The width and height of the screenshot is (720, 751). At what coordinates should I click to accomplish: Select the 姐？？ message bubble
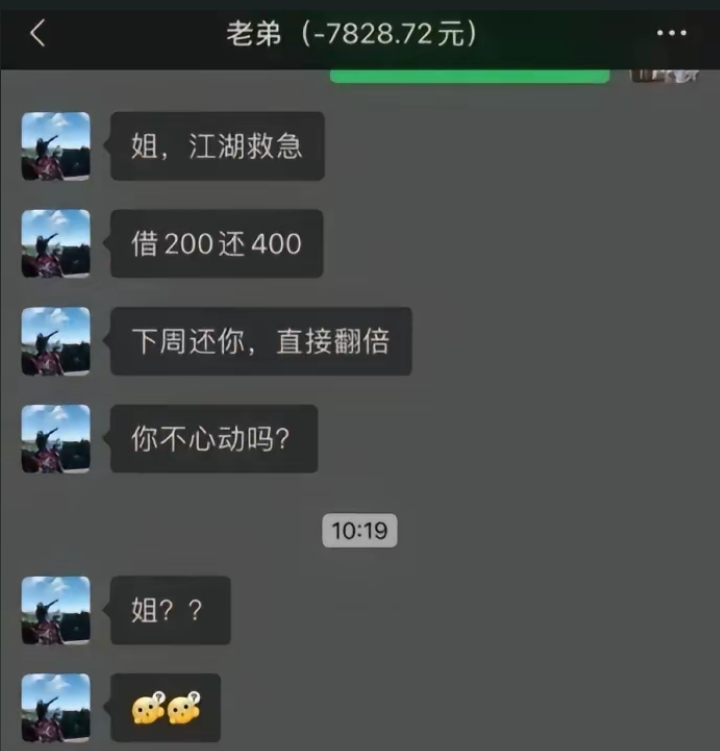tap(170, 608)
